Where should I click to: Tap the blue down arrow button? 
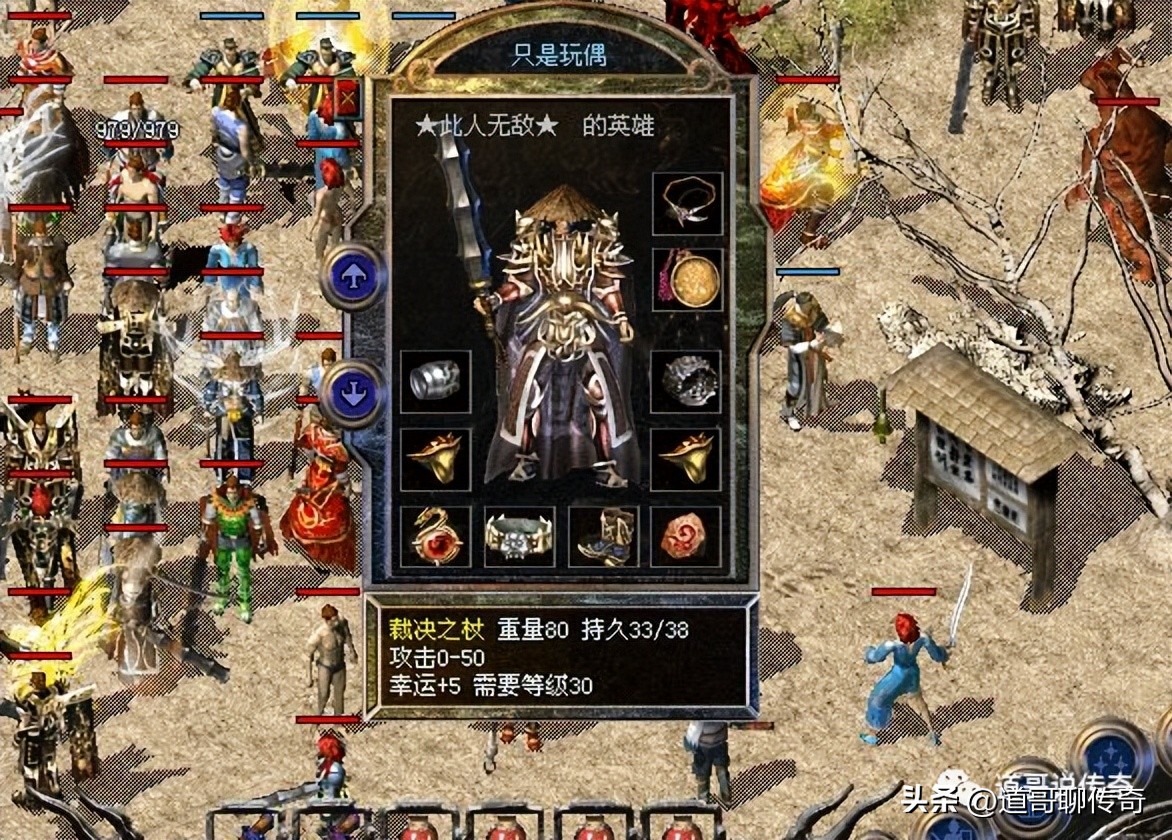pyautogui.click(x=352, y=395)
